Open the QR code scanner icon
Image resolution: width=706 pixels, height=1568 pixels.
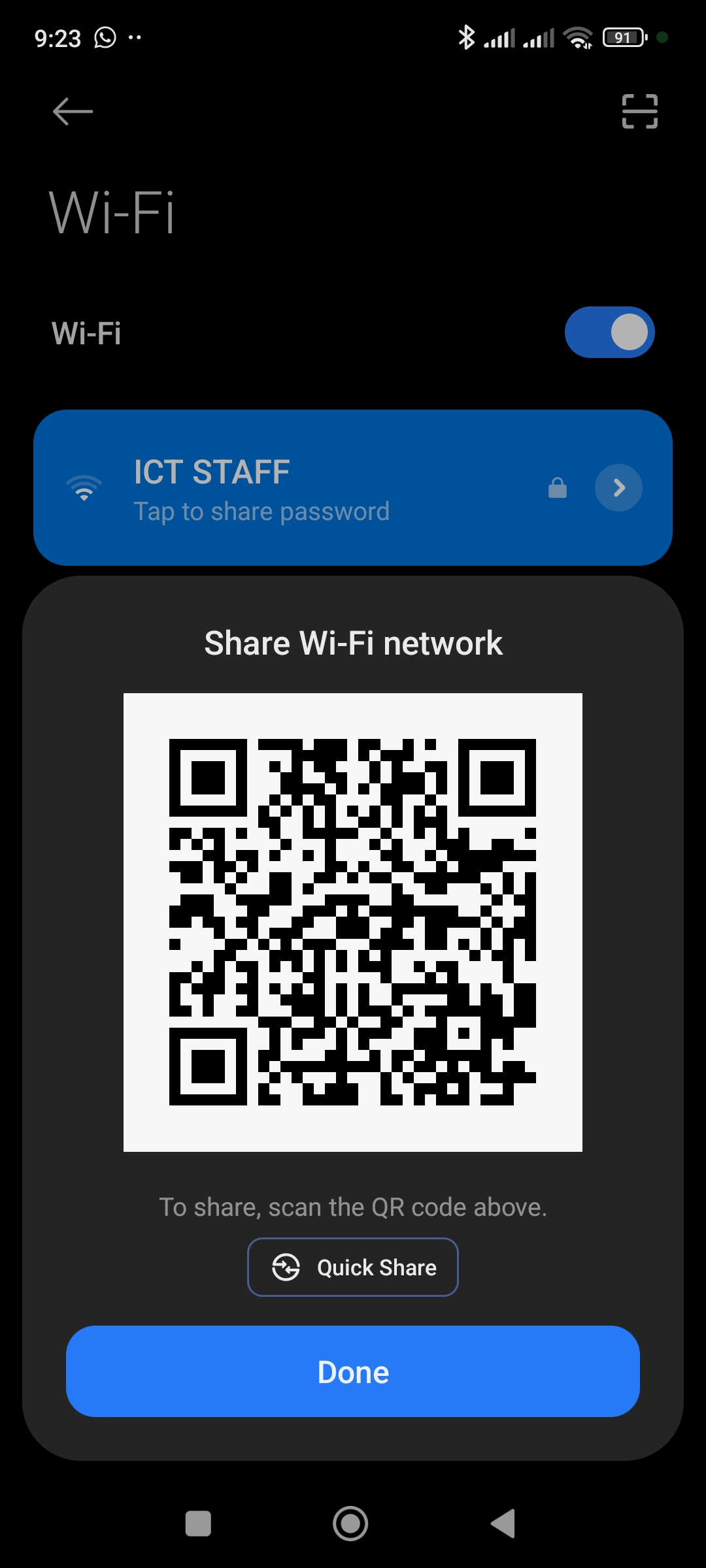[x=639, y=112]
